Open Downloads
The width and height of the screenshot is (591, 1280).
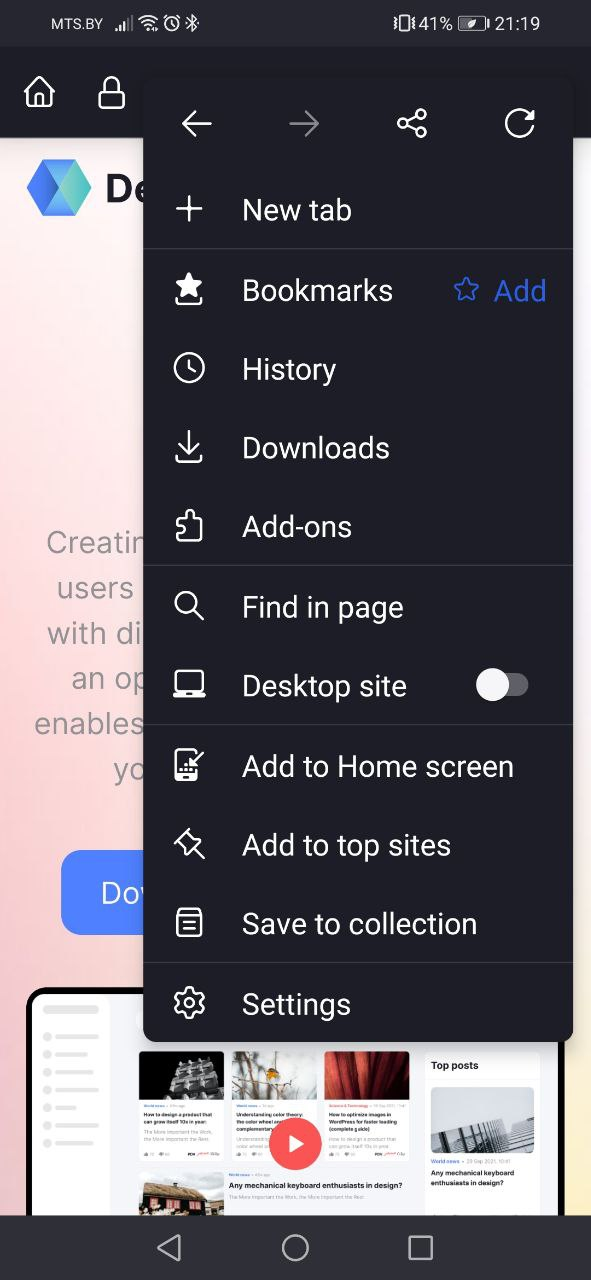click(x=358, y=448)
